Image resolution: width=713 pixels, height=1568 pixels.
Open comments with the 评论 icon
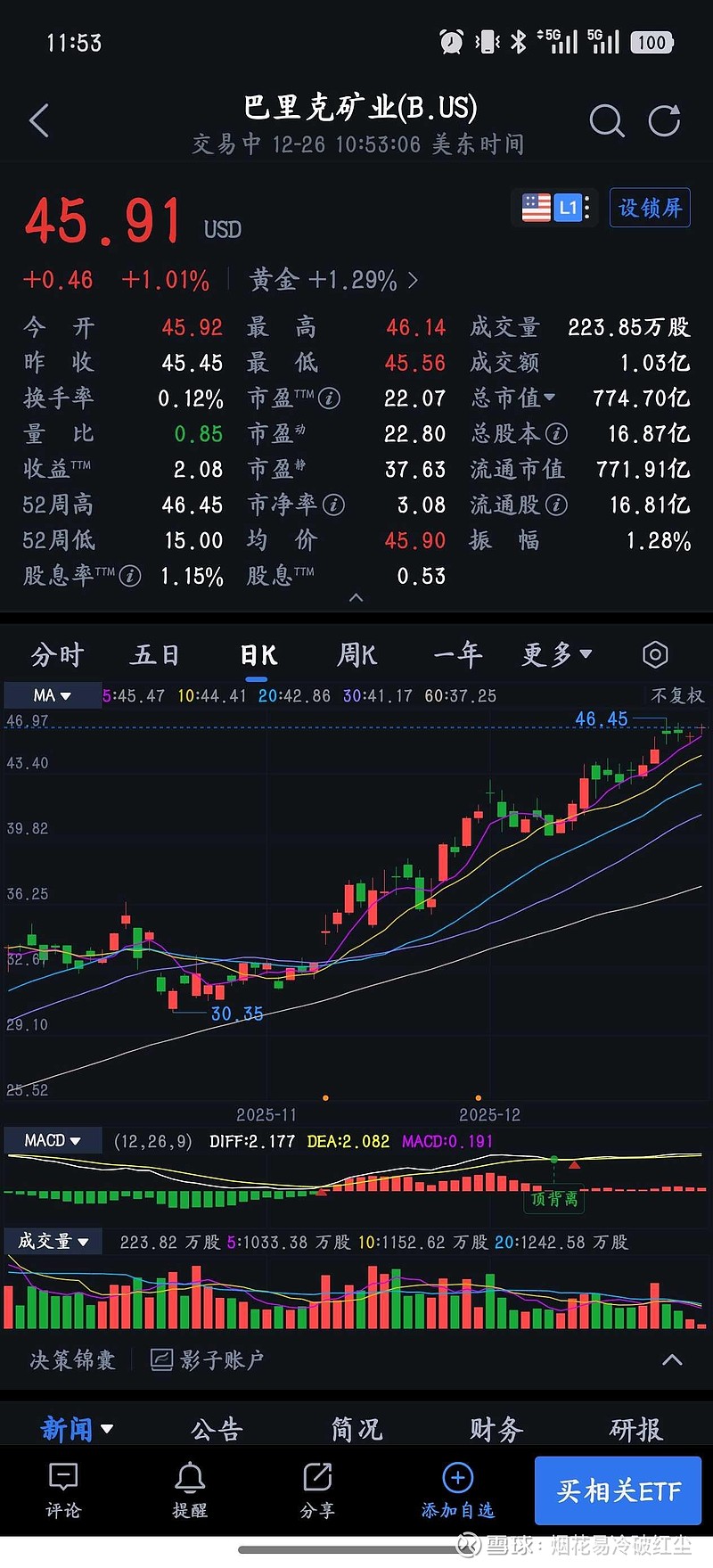click(62, 1490)
